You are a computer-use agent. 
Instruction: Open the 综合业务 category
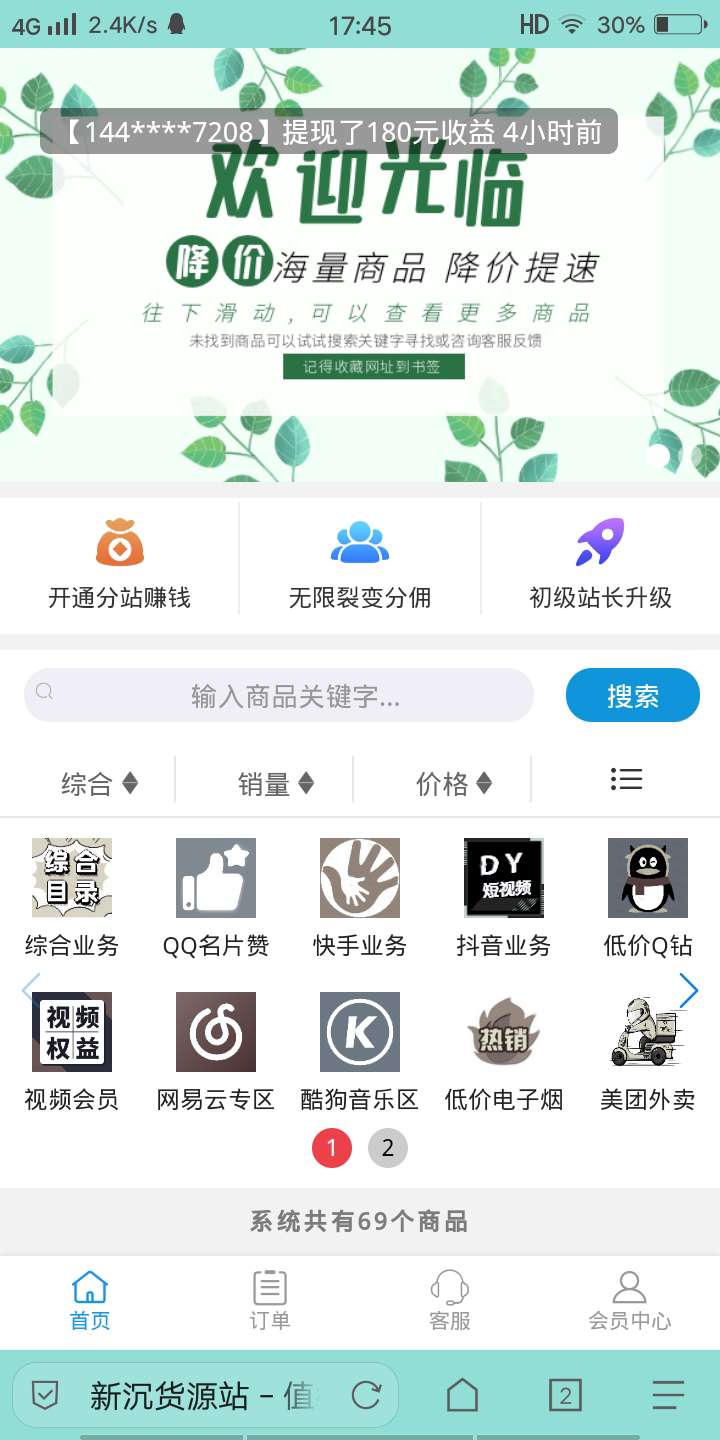[x=72, y=896]
